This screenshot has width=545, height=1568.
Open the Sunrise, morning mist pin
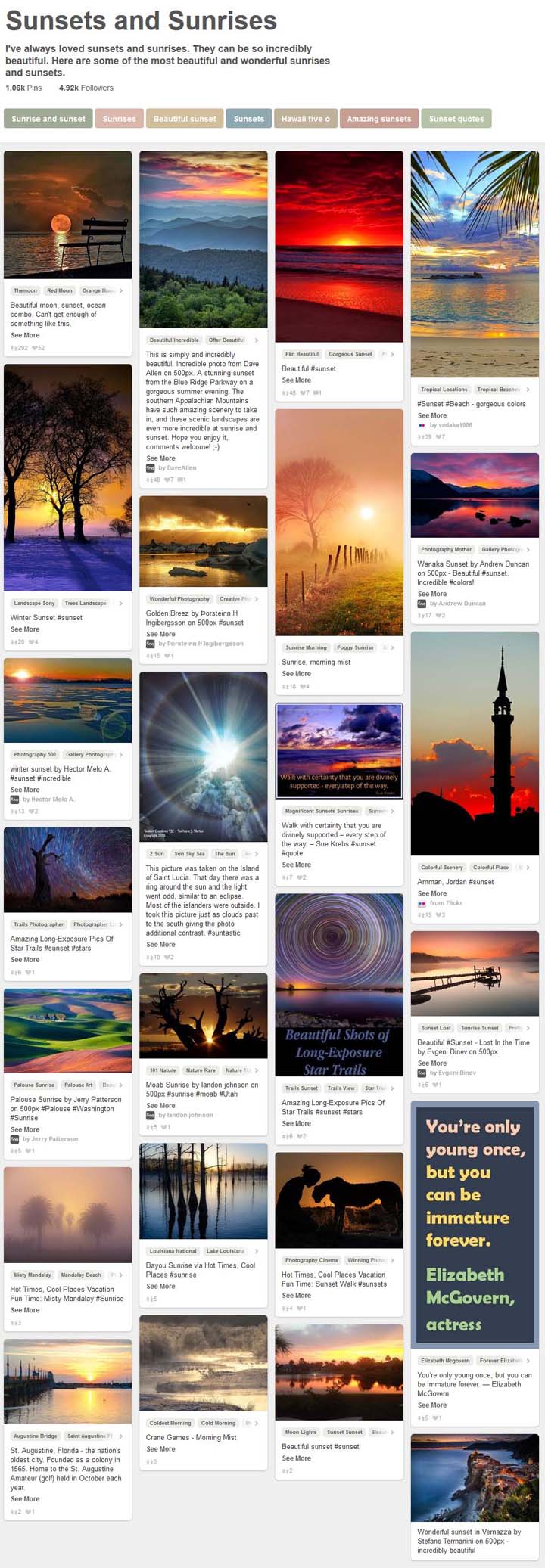[339, 522]
